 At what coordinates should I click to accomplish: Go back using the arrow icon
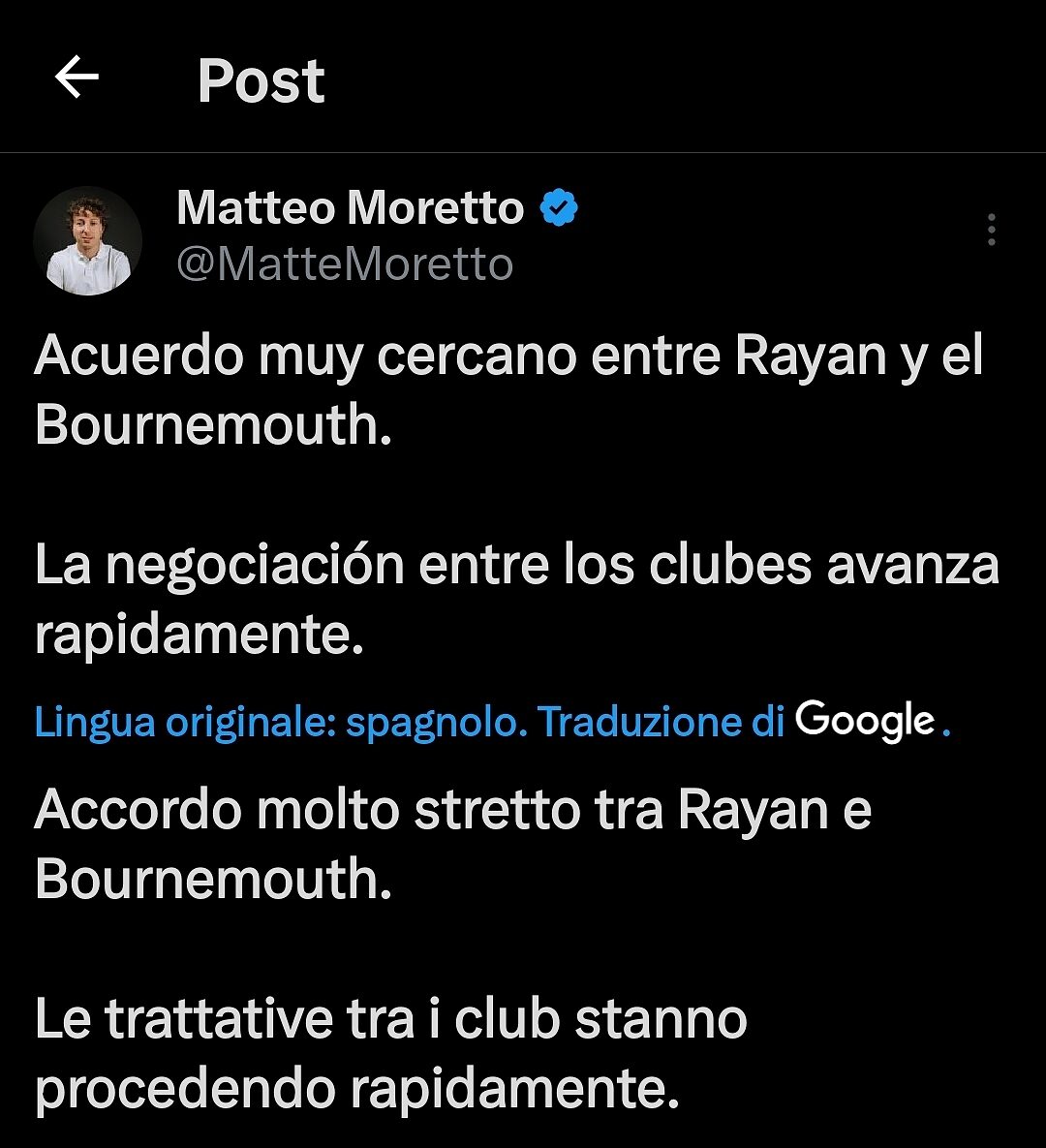(x=77, y=78)
